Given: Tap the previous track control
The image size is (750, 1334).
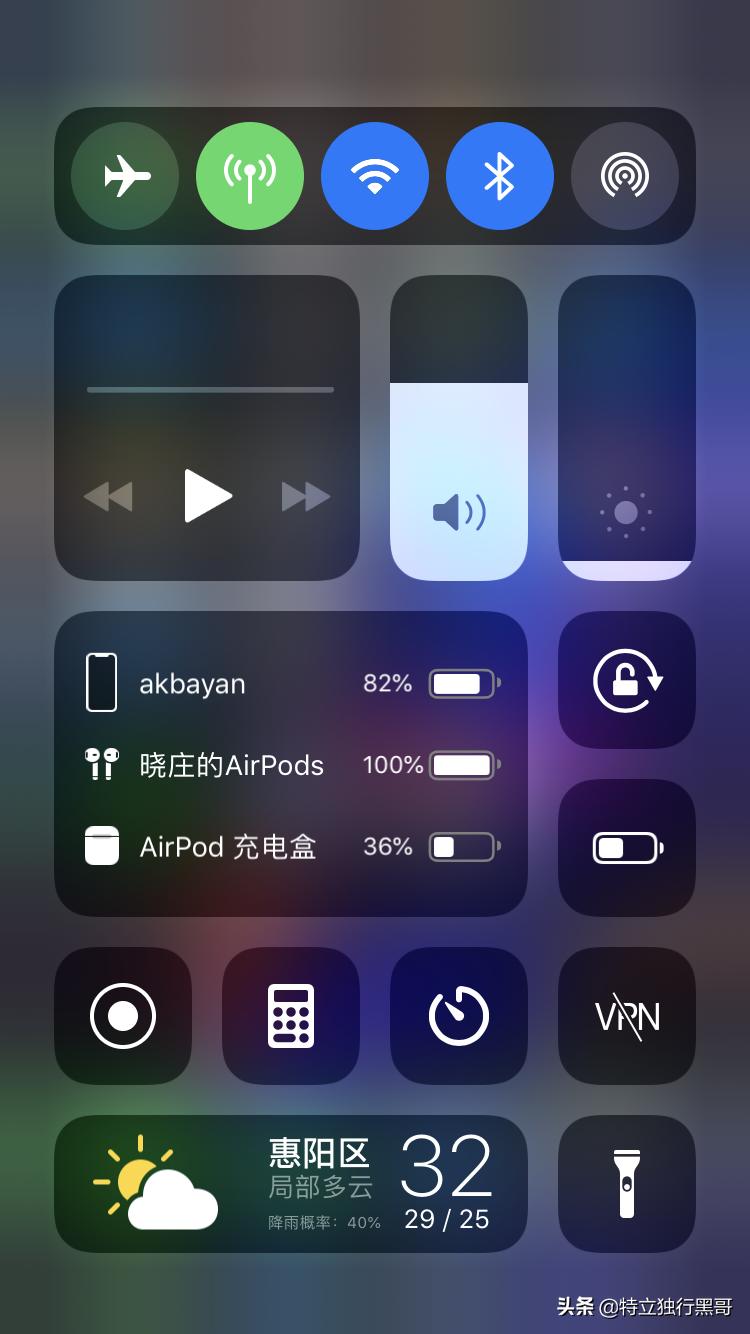Looking at the screenshot, I should 110,497.
